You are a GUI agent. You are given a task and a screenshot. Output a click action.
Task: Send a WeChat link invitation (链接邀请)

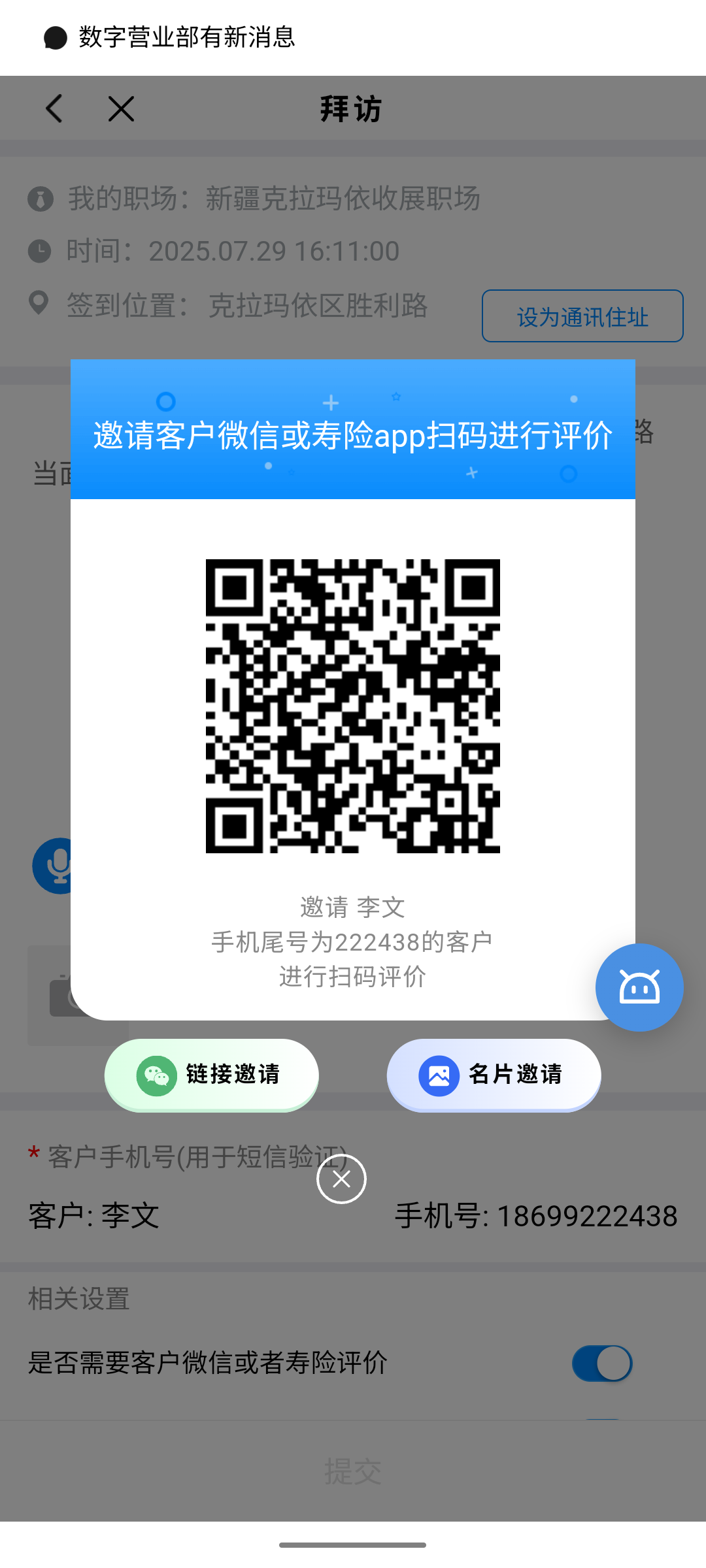[x=211, y=1075]
